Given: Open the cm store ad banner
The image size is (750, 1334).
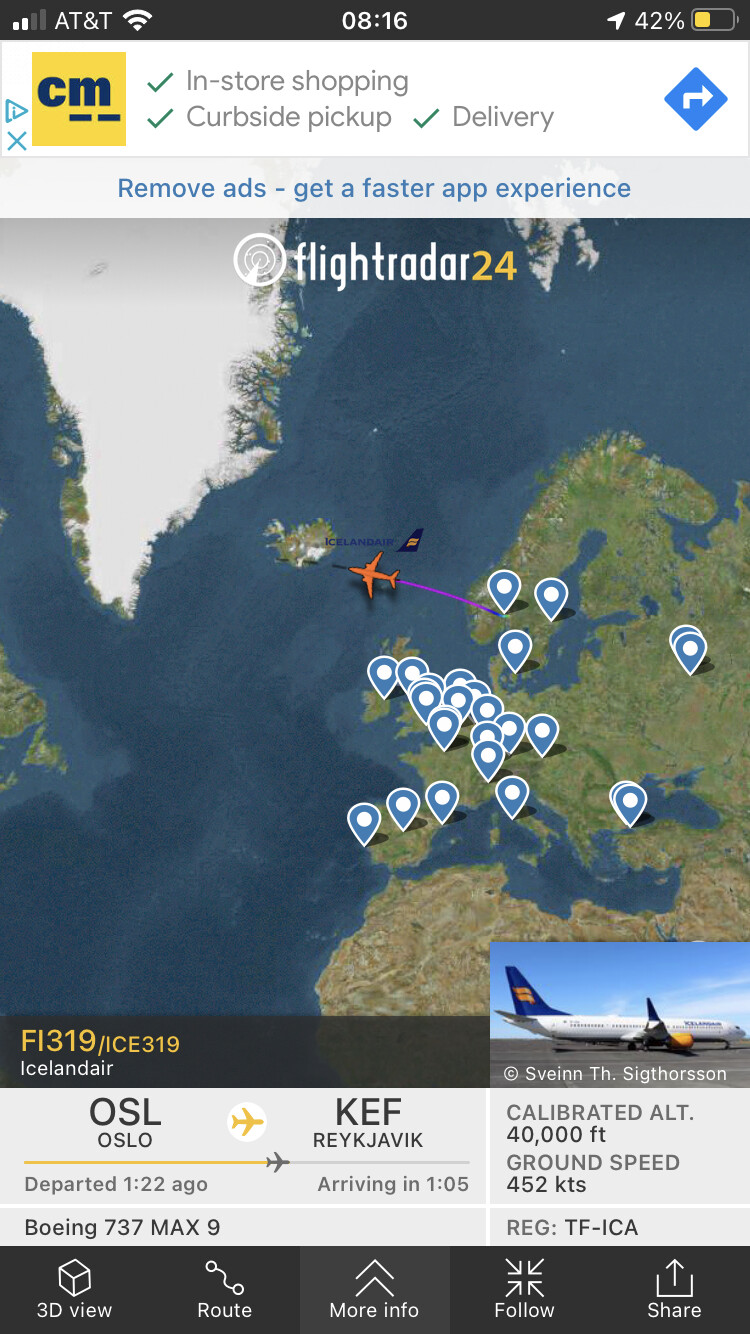Looking at the screenshot, I should pos(80,98).
